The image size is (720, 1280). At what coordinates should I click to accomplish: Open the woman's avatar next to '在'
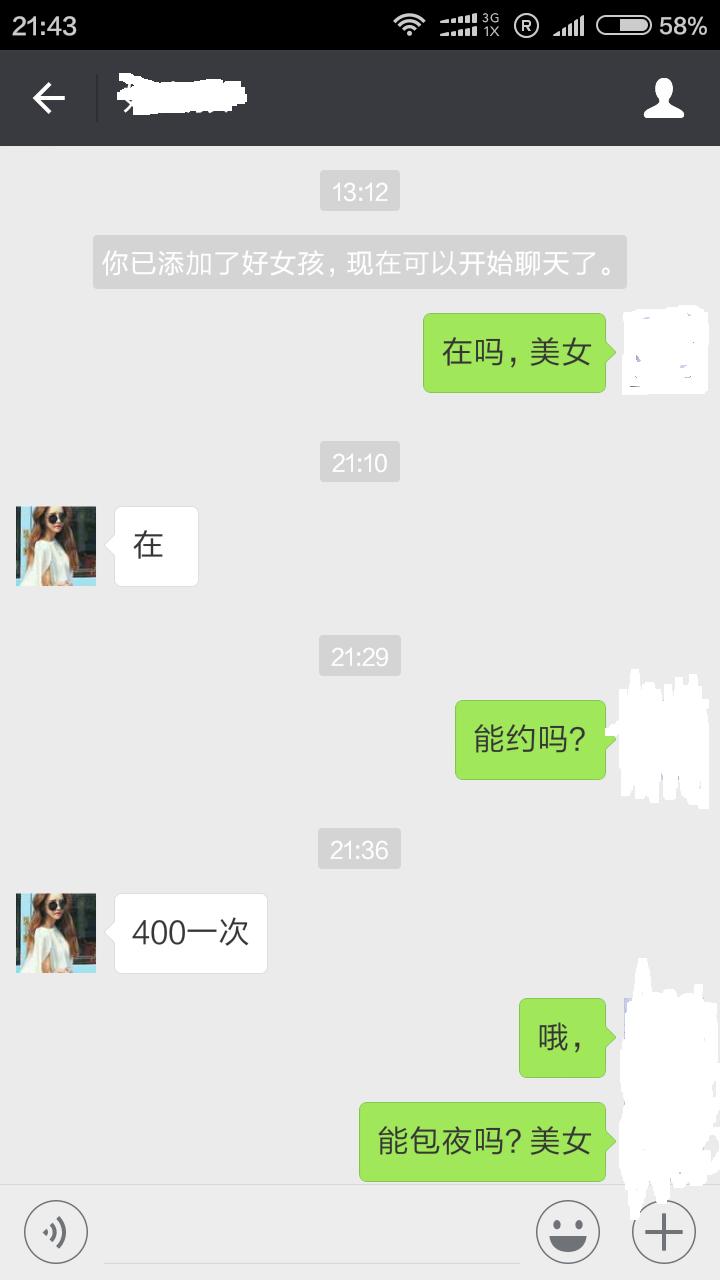point(56,546)
